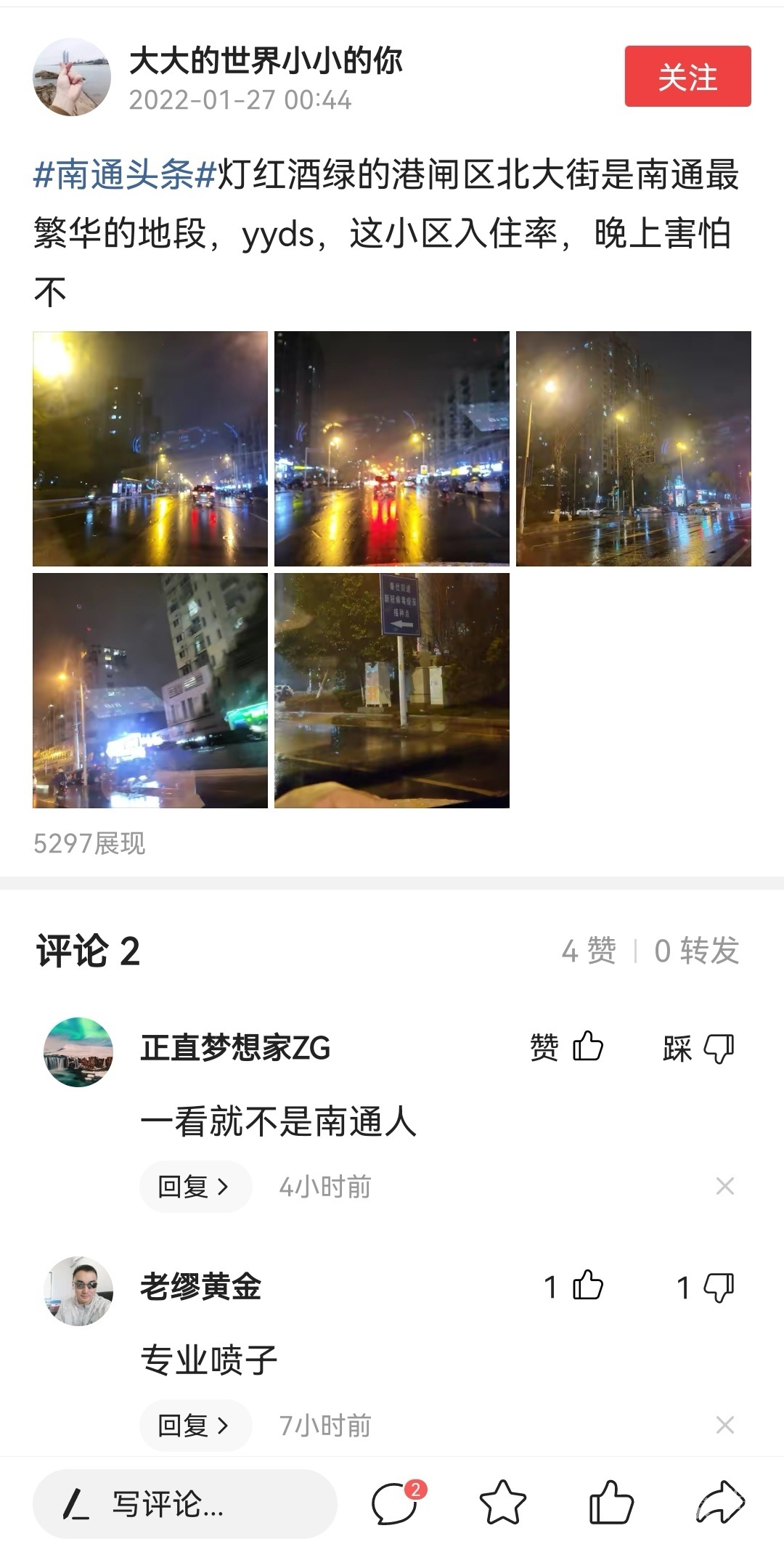Viewport: 784px width, 1552px height.
Task: Reply to 正直梦想家ZG's comment
Action: pyautogui.click(x=195, y=1187)
